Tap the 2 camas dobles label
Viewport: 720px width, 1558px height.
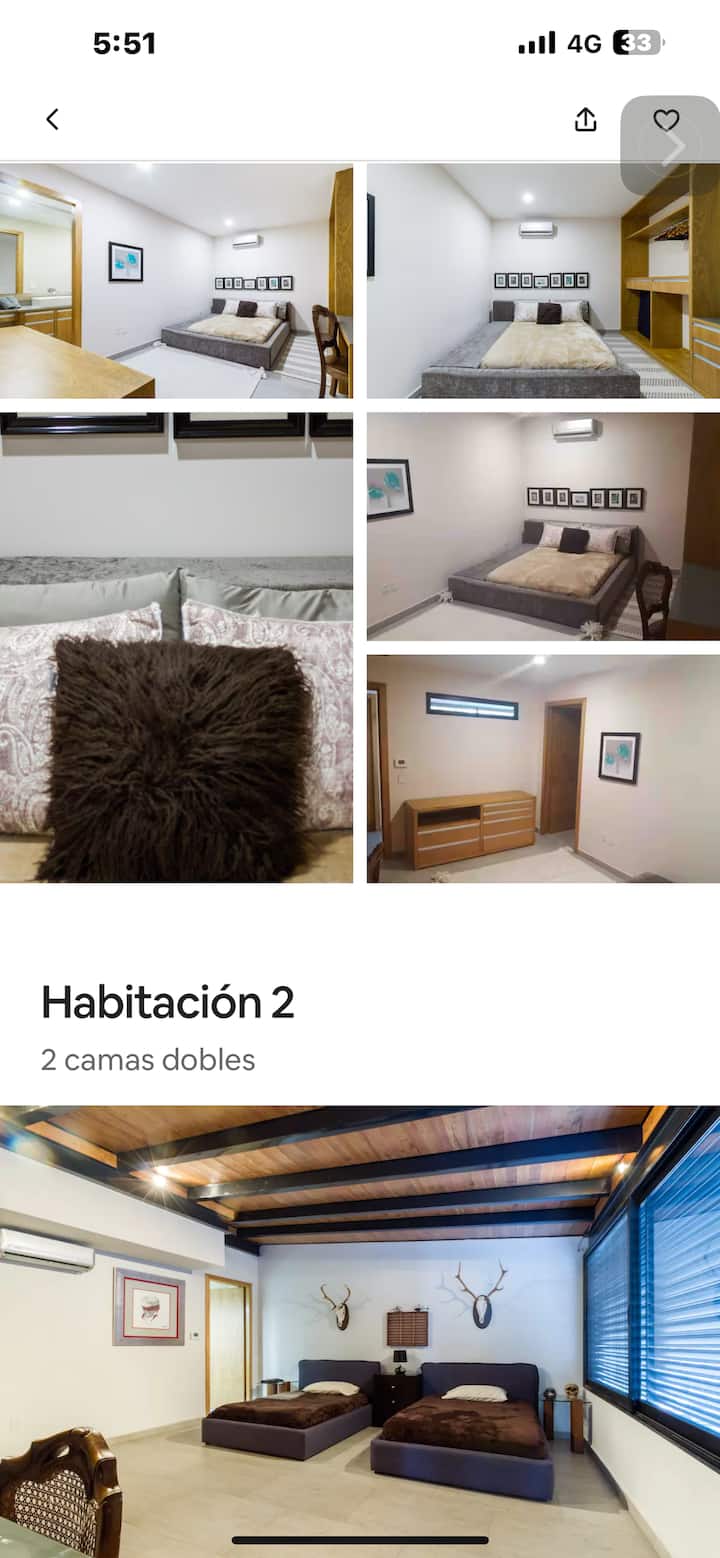click(x=146, y=1059)
